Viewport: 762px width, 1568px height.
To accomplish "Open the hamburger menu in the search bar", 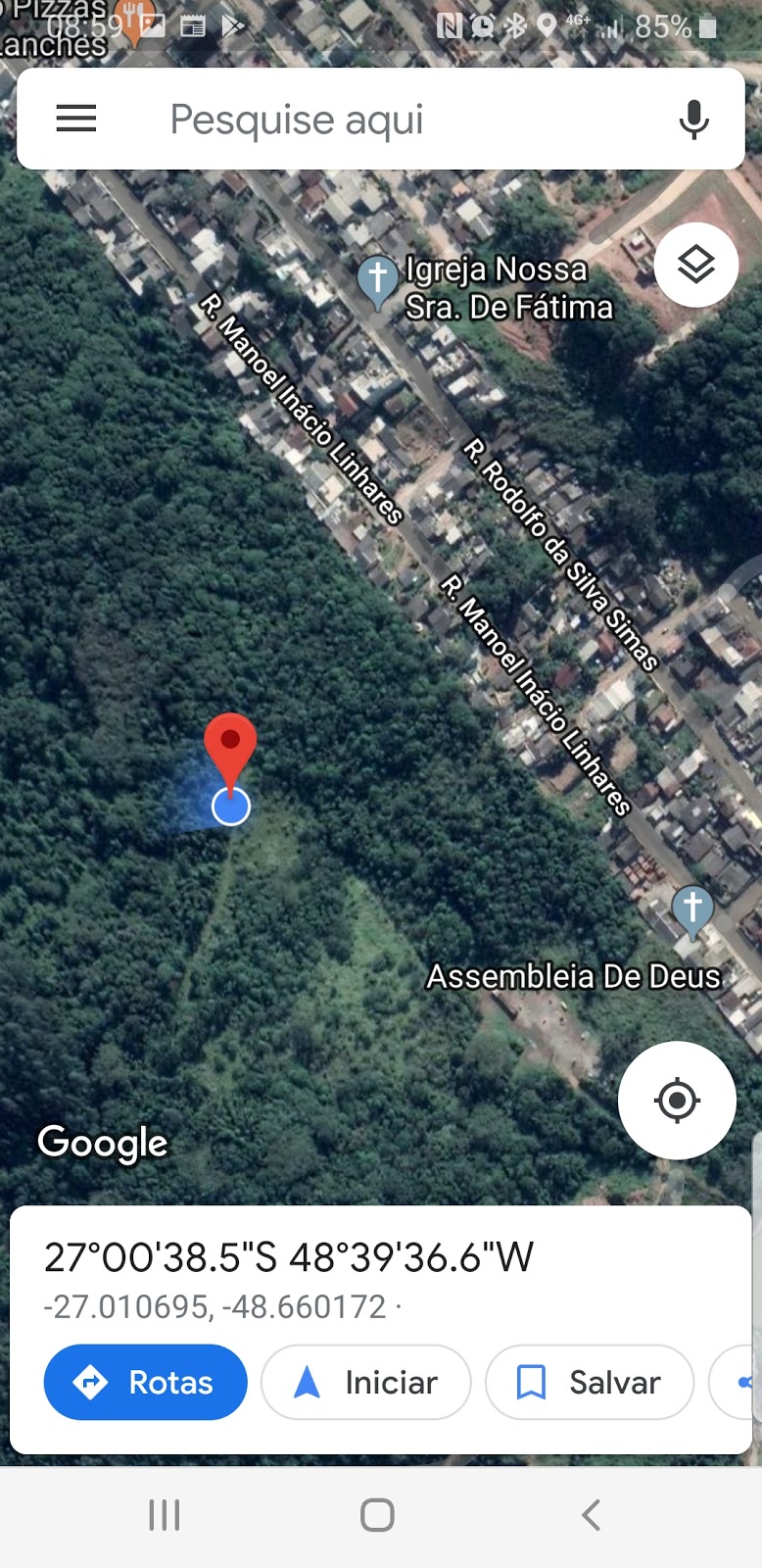I will point(76,119).
